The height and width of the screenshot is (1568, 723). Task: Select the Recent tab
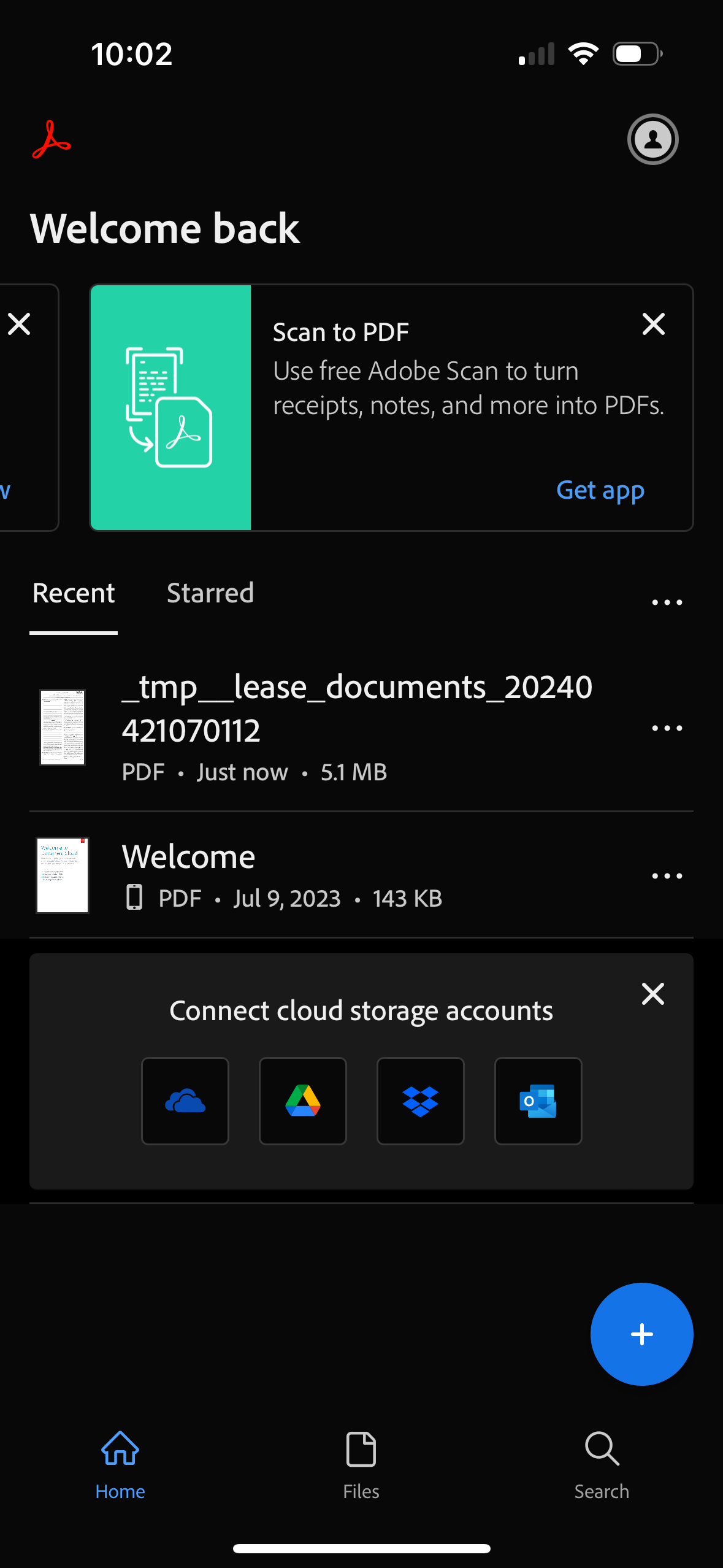[x=73, y=593]
